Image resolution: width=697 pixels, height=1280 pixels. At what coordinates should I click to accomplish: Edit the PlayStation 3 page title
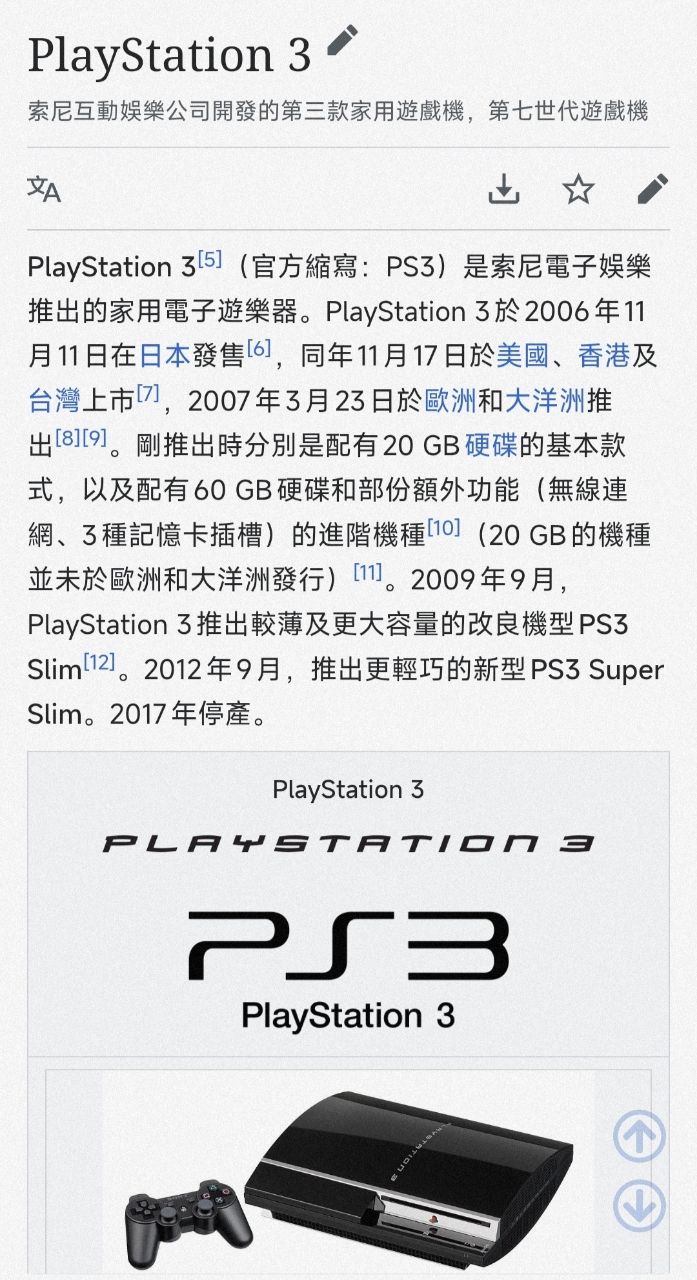343,43
